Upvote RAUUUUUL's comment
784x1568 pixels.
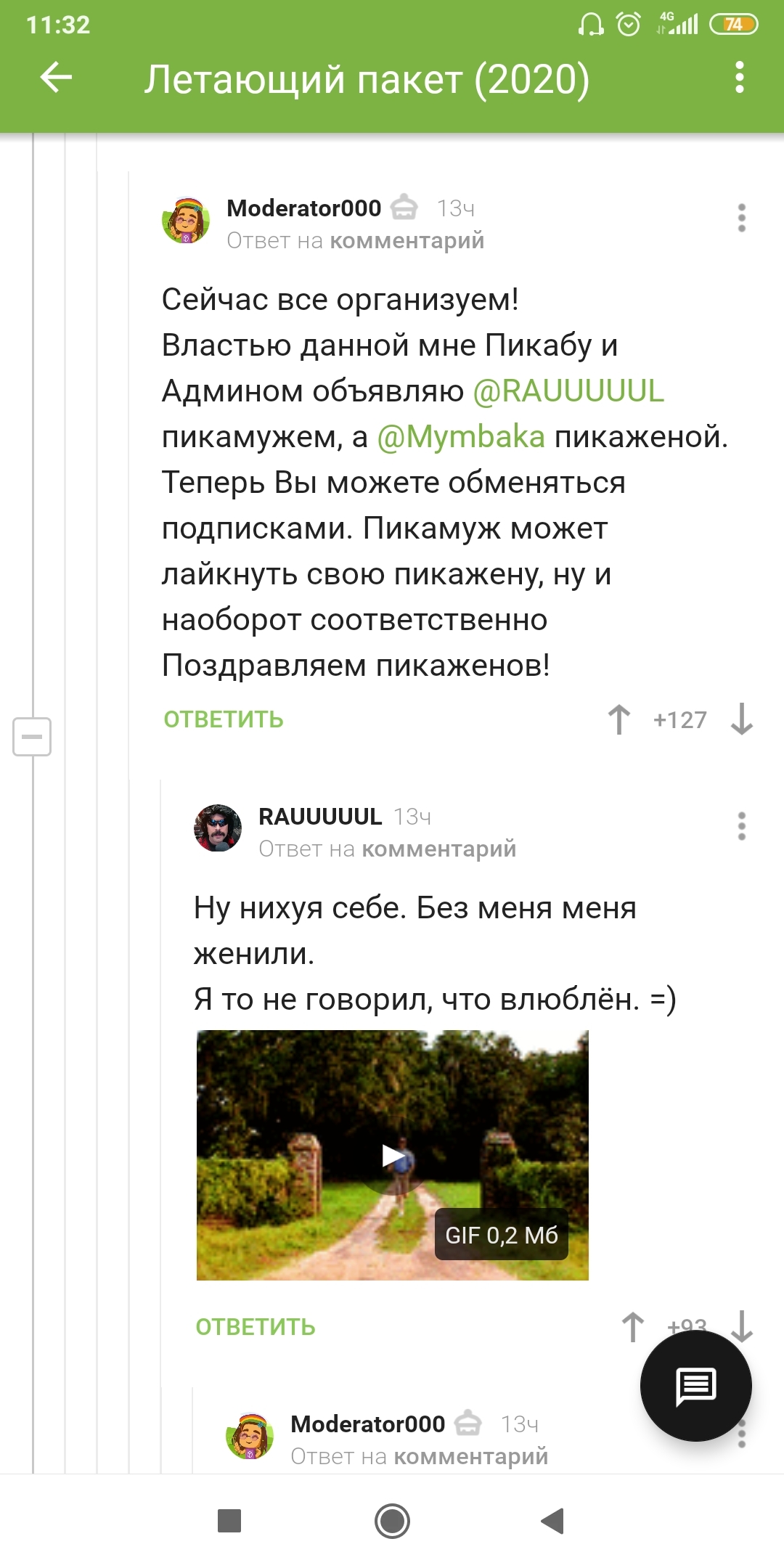(x=633, y=1327)
